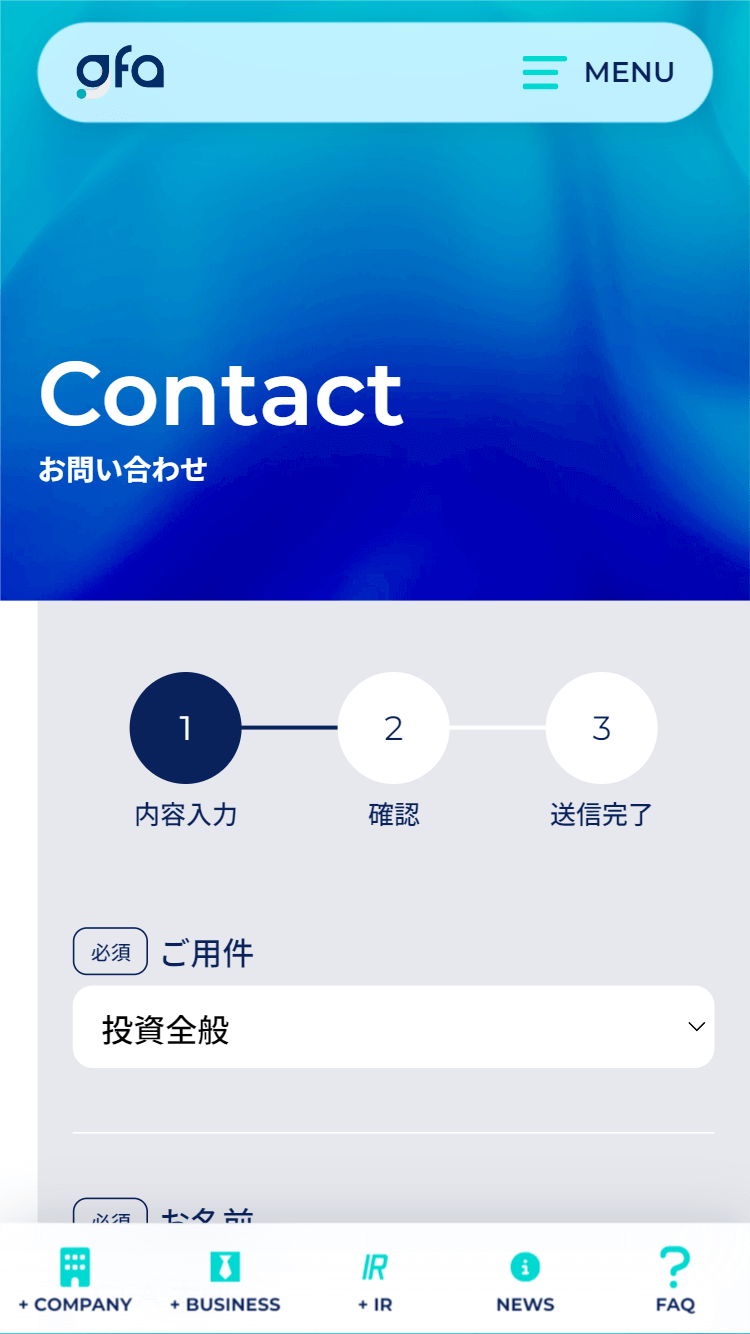Open the COMPANY section
The height and width of the screenshot is (1334, 750).
coord(75,1280)
